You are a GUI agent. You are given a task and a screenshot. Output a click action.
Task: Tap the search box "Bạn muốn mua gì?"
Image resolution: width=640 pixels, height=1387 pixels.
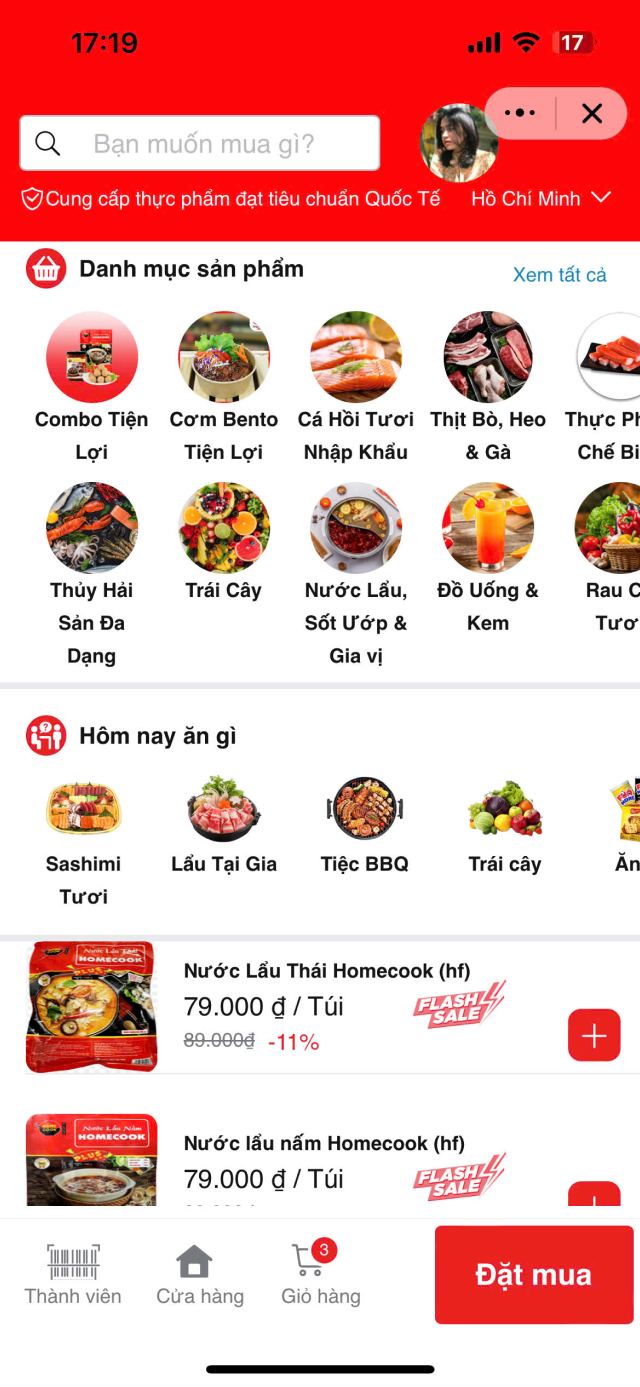click(200, 144)
